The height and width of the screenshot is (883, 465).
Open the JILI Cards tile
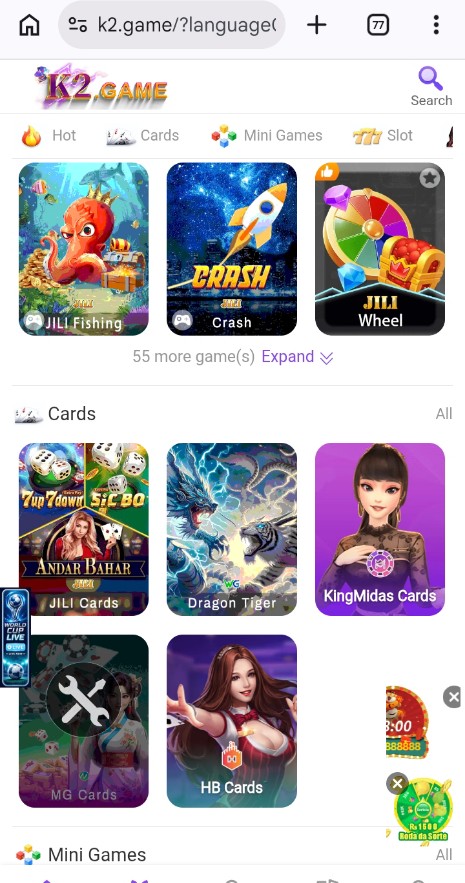pos(84,529)
